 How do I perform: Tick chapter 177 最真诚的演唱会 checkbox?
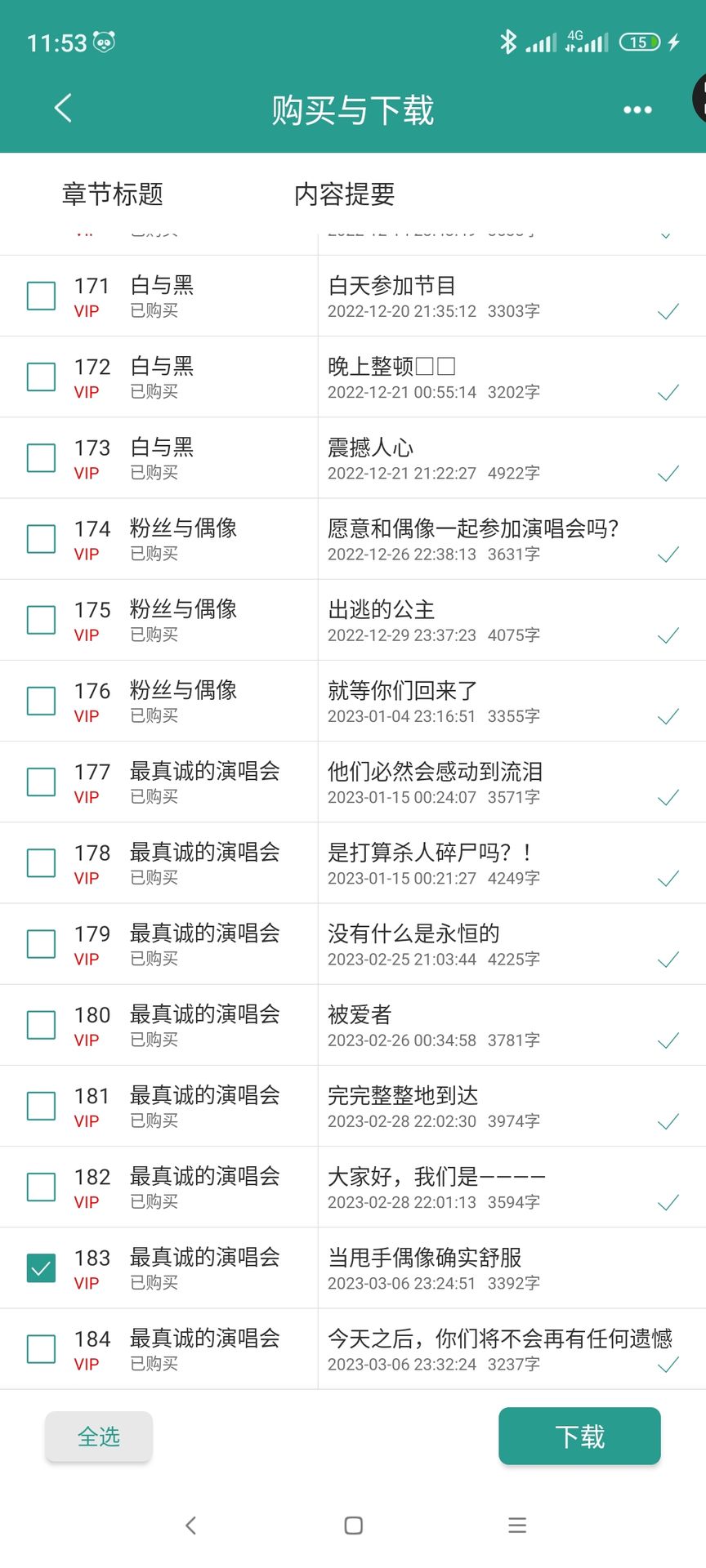(x=41, y=781)
